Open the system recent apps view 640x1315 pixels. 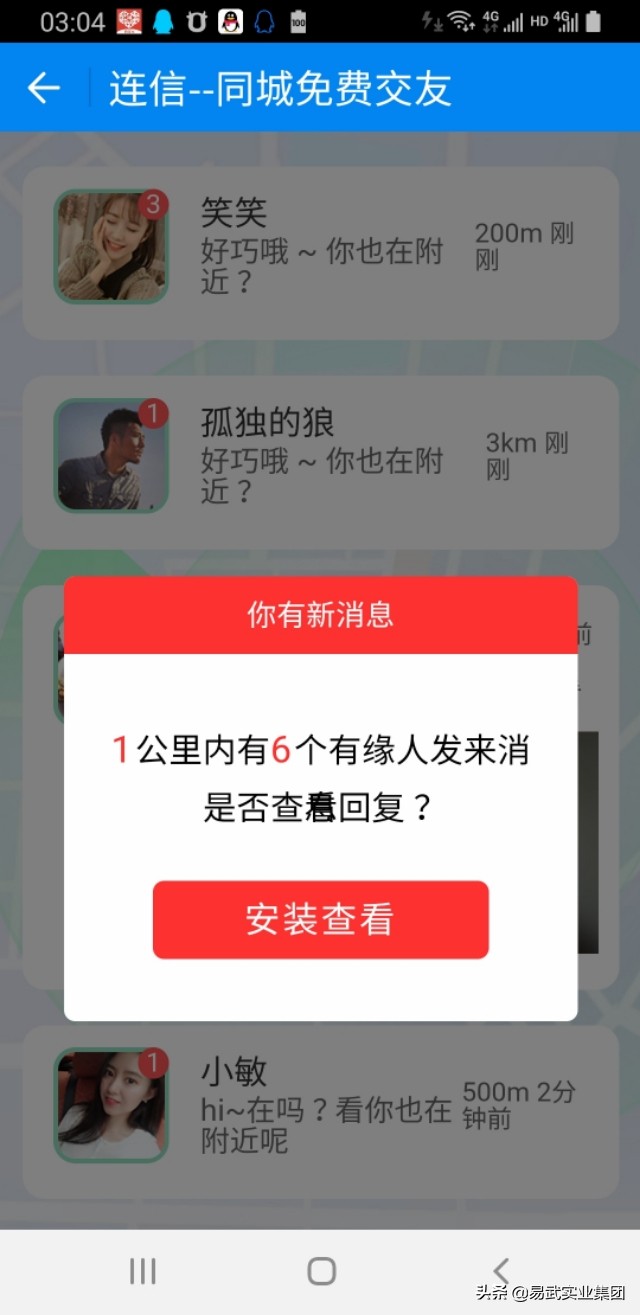pyautogui.click(x=143, y=1271)
